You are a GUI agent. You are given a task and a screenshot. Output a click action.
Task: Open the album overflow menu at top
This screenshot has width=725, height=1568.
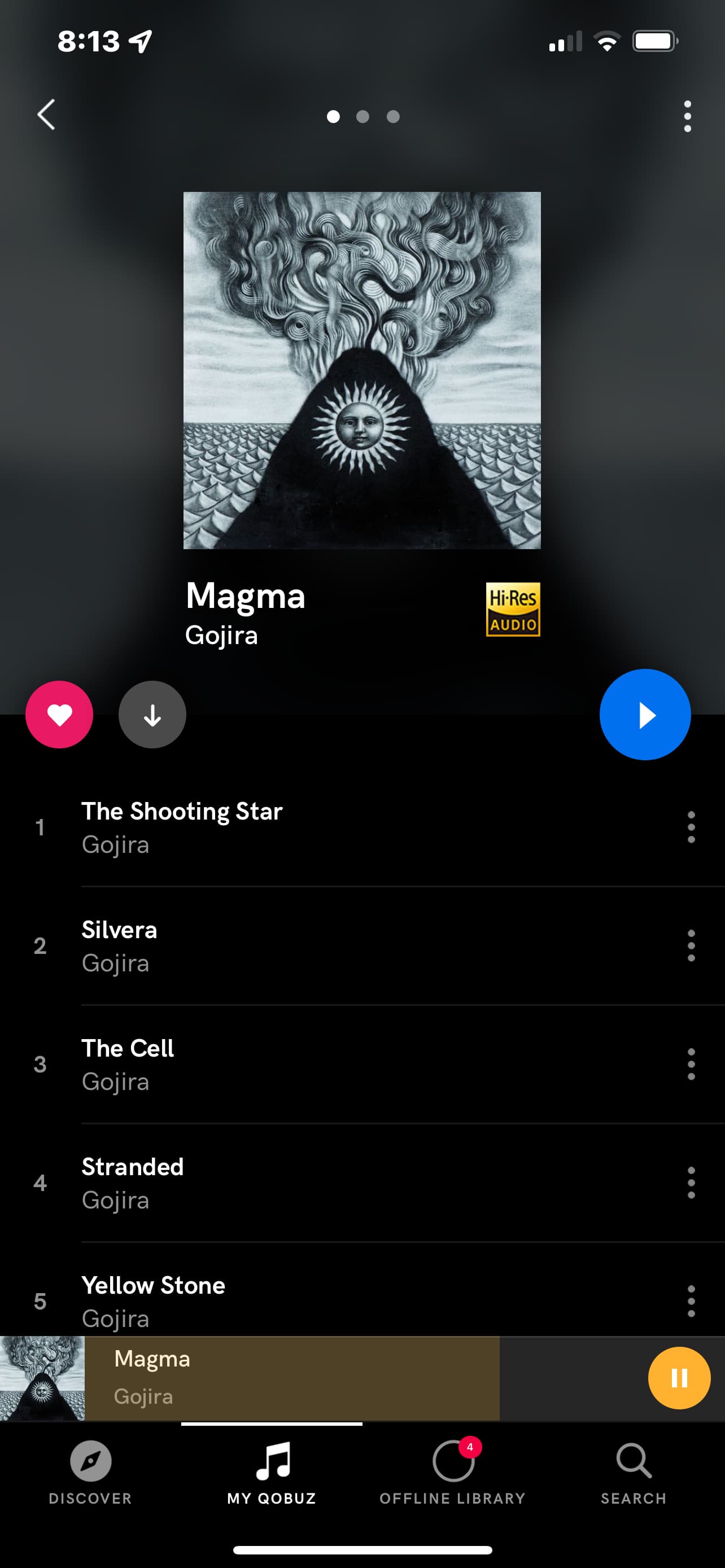click(x=687, y=116)
